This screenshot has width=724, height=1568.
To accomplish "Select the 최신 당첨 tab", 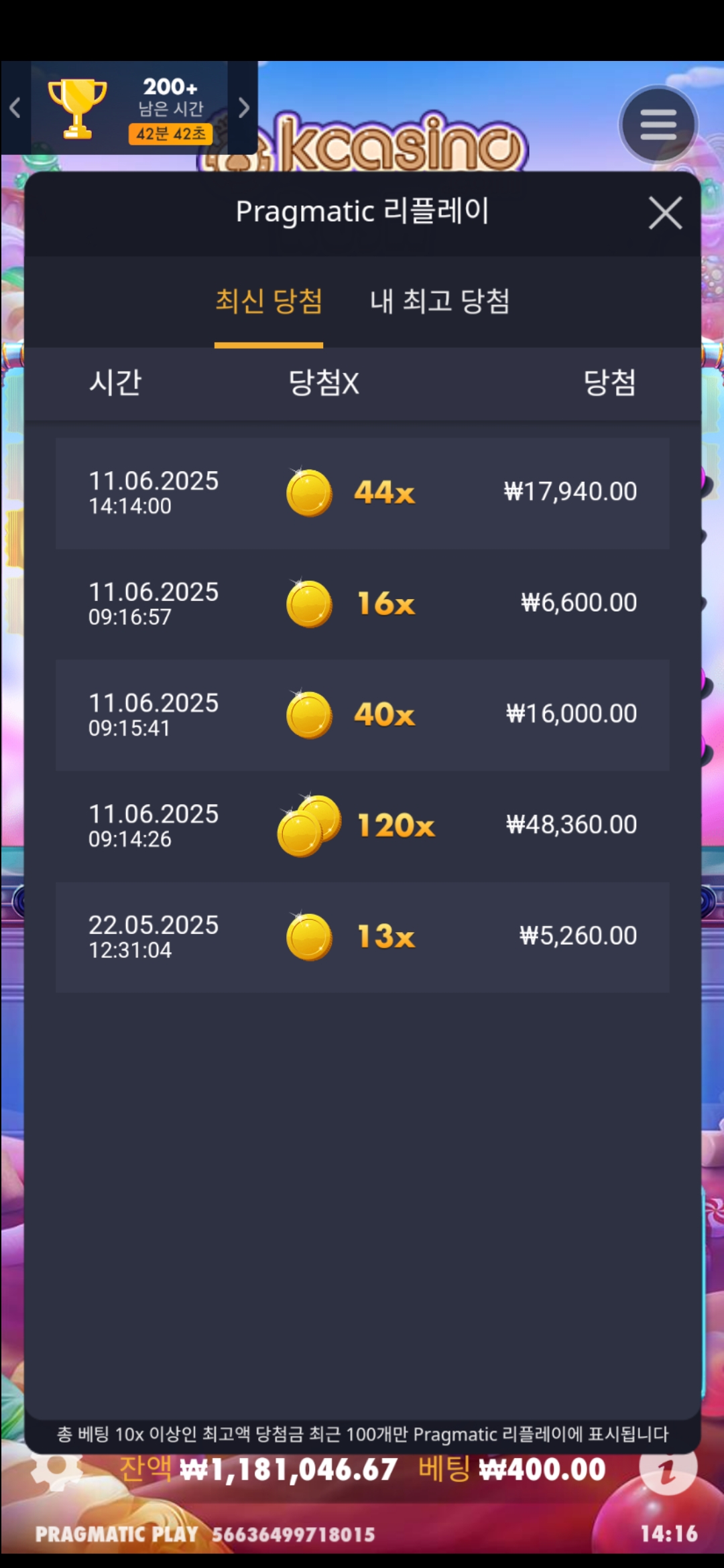I will pos(269,301).
